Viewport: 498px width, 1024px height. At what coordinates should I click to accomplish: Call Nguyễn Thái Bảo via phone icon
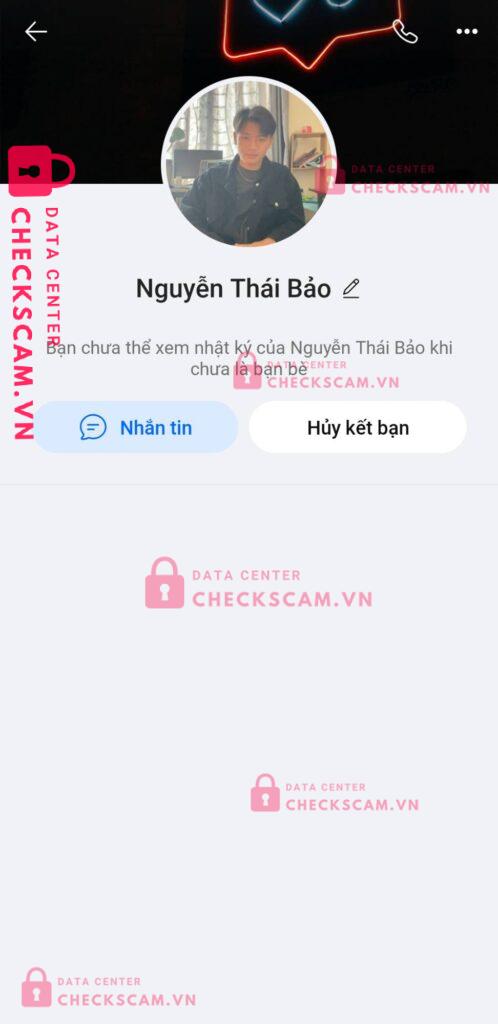point(405,31)
